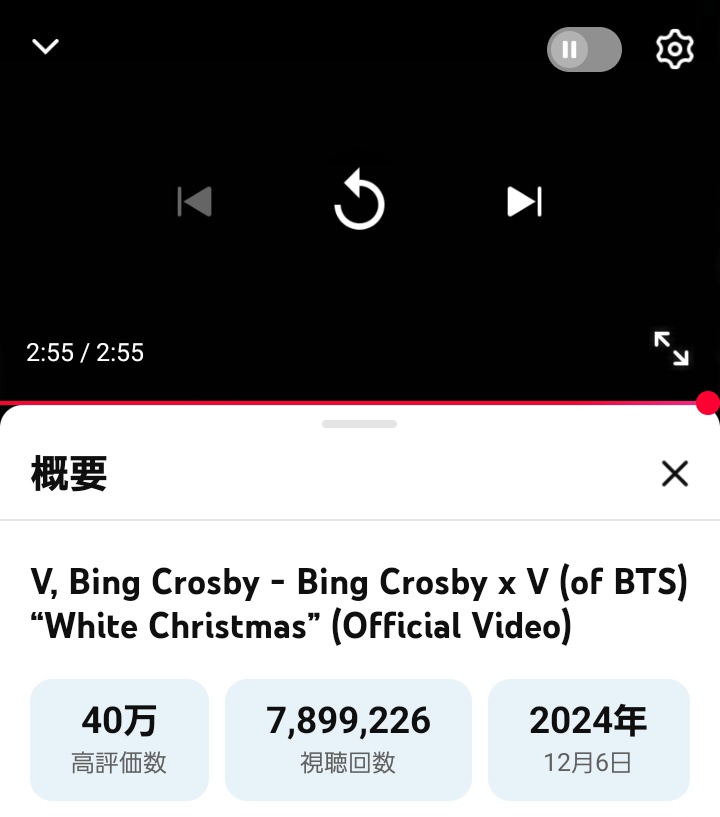The width and height of the screenshot is (720, 817).
Task: Minimize the video player with the down chevron
Action: pos(46,47)
